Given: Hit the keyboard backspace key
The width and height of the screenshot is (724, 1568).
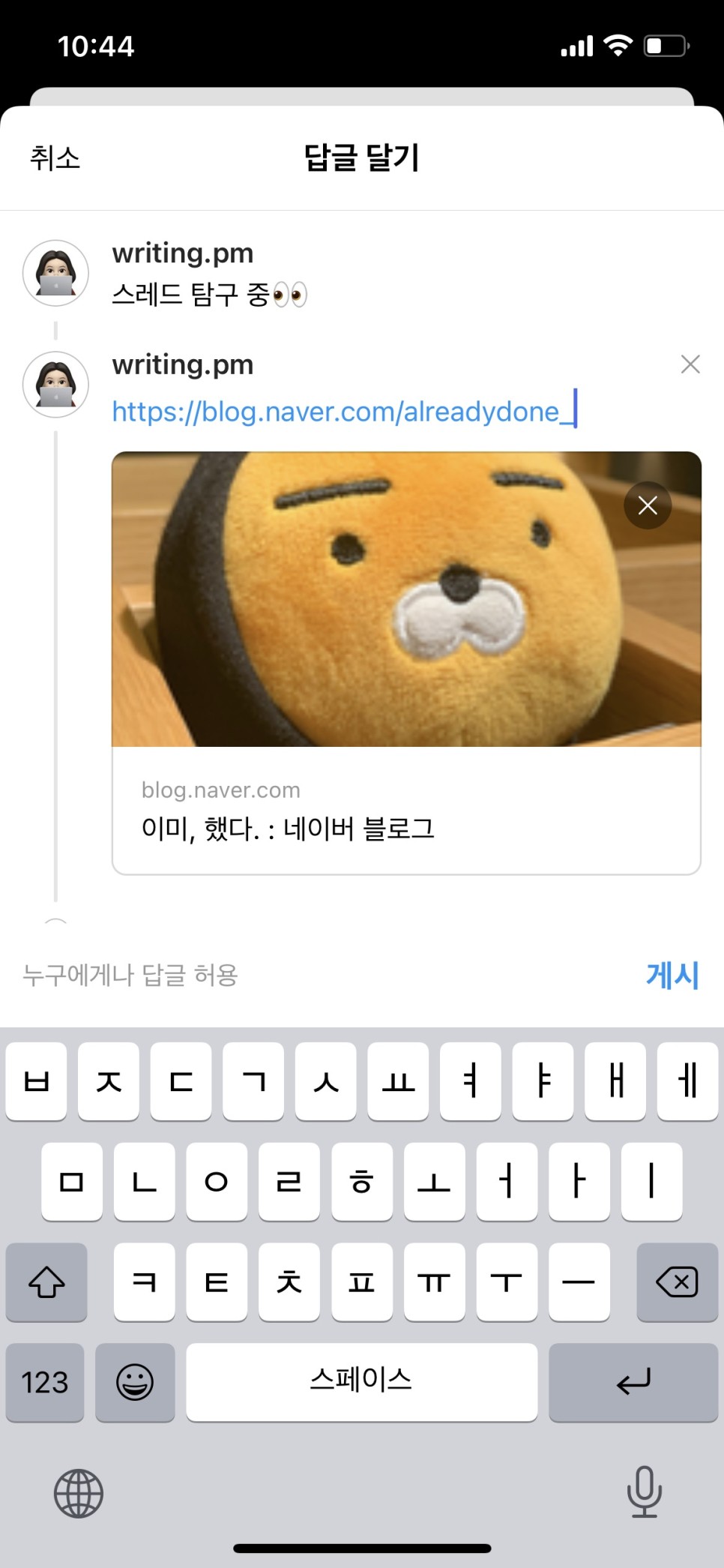Looking at the screenshot, I should 677,1282.
